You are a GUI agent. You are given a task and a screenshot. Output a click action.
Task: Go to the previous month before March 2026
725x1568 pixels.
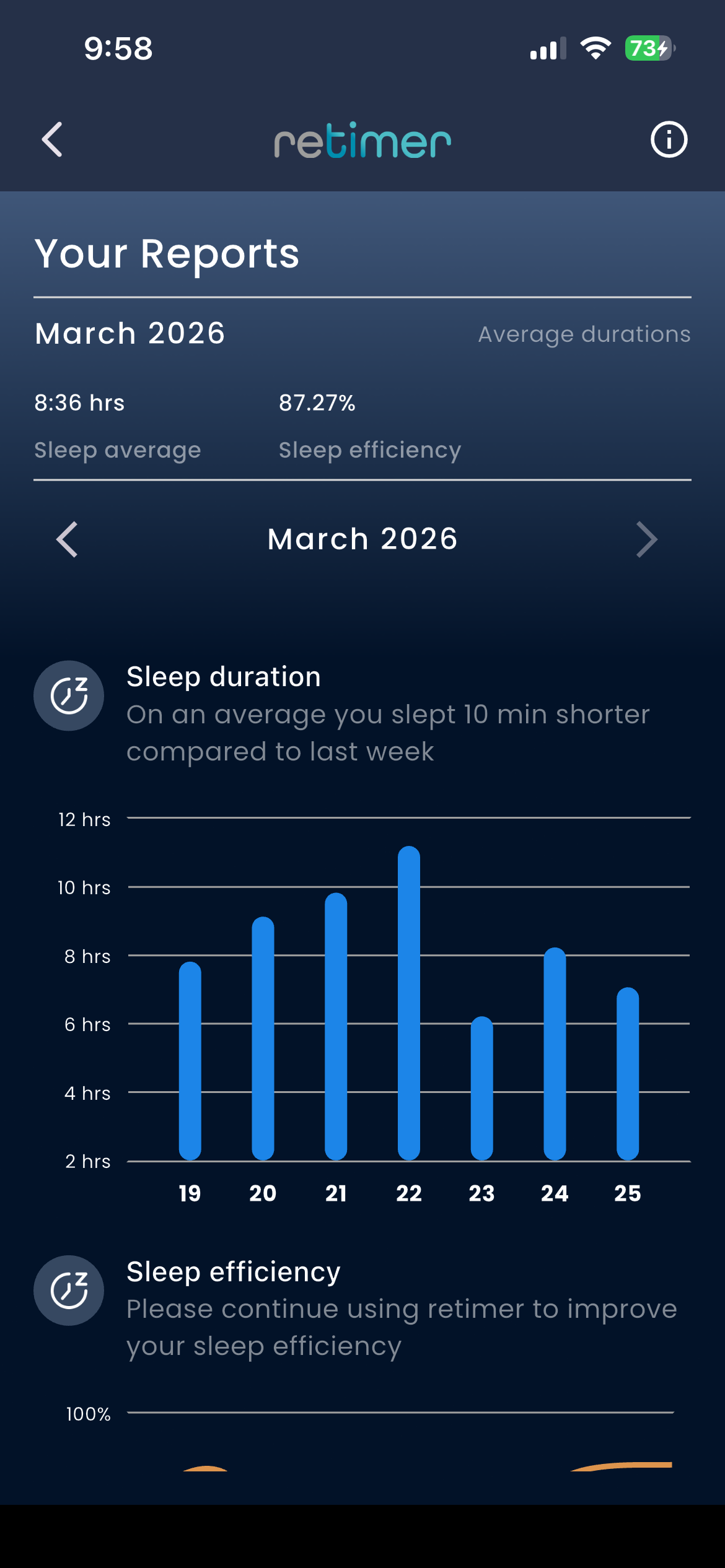click(67, 539)
